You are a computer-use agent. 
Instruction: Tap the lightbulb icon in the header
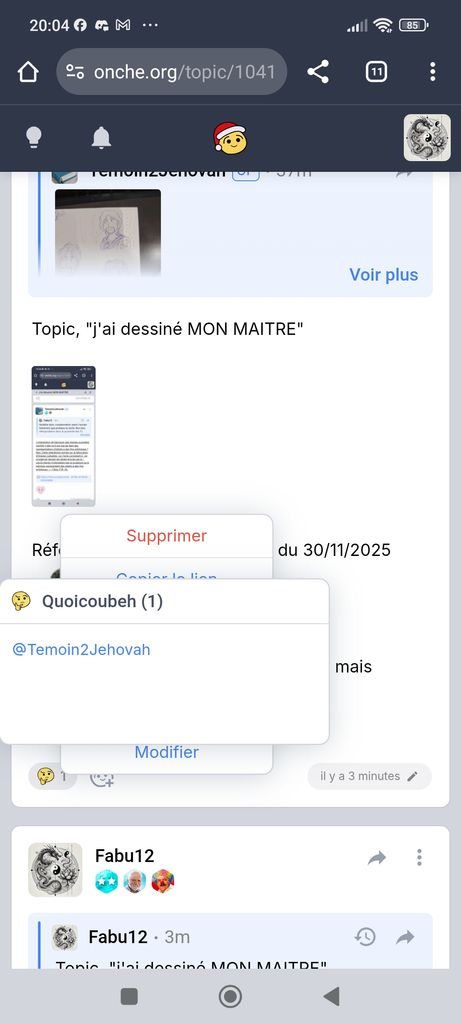click(33, 138)
